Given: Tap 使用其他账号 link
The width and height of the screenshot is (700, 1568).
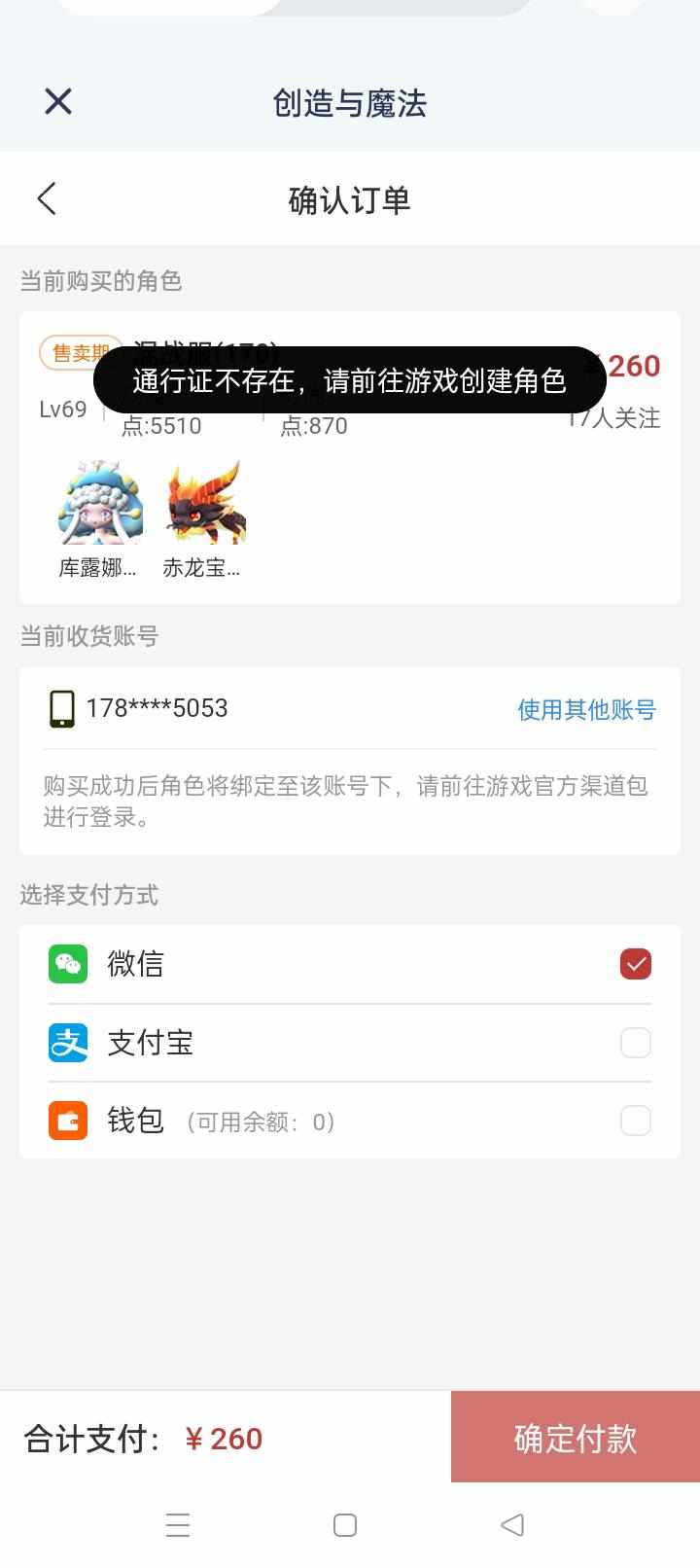Looking at the screenshot, I should 586,709.
